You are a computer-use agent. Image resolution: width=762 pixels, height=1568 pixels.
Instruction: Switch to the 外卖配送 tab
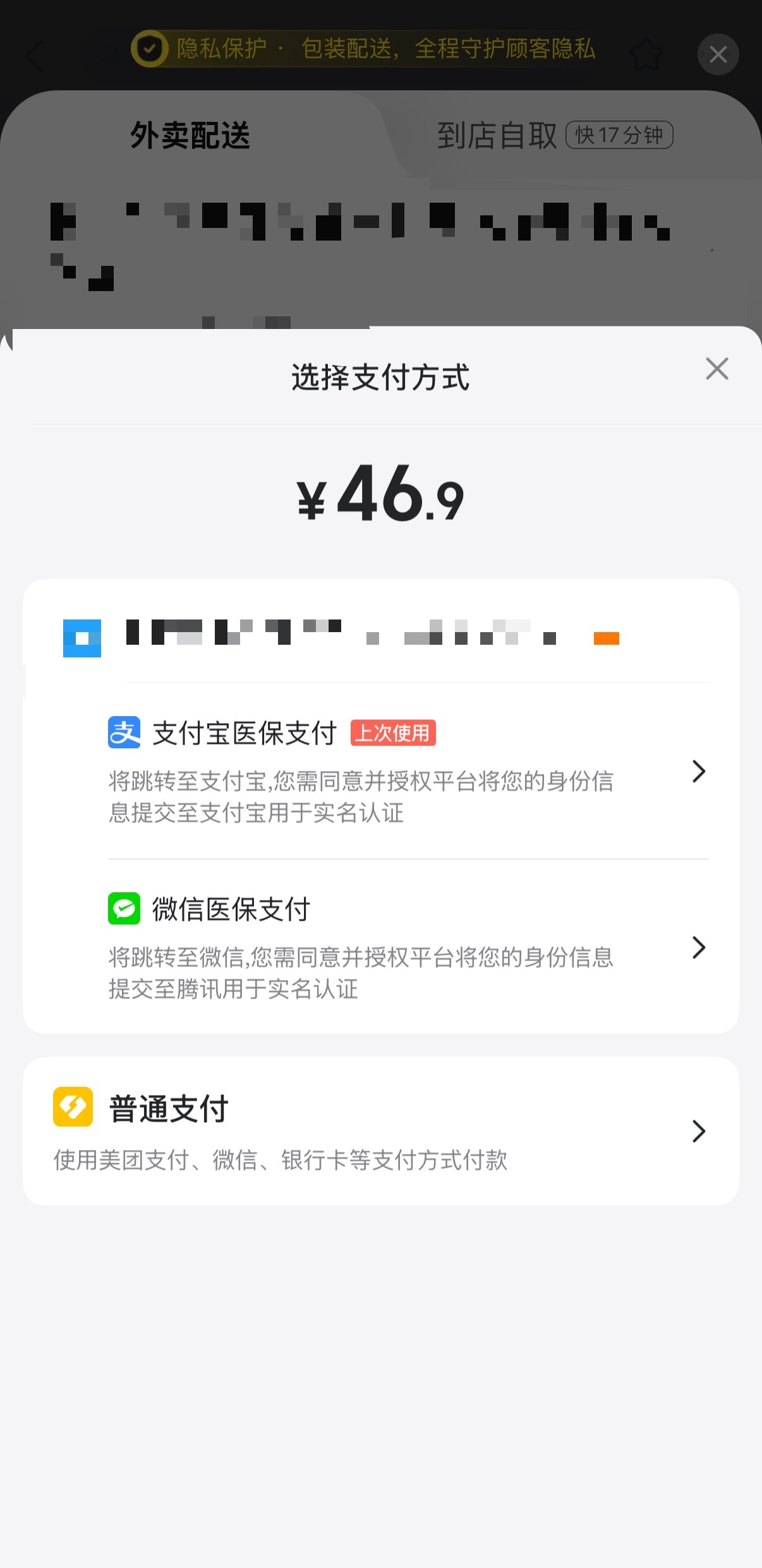click(189, 136)
